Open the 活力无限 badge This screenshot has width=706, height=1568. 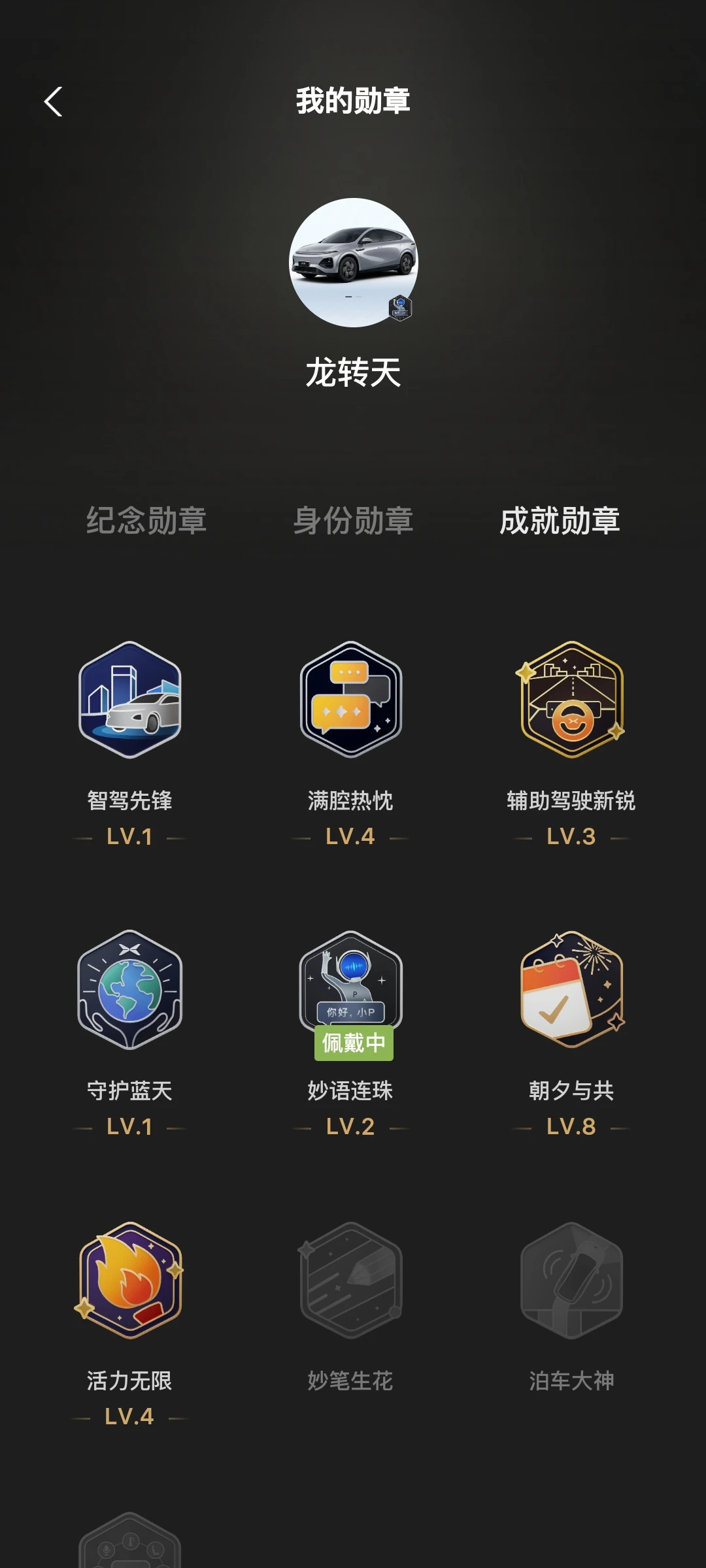[x=130, y=1280]
